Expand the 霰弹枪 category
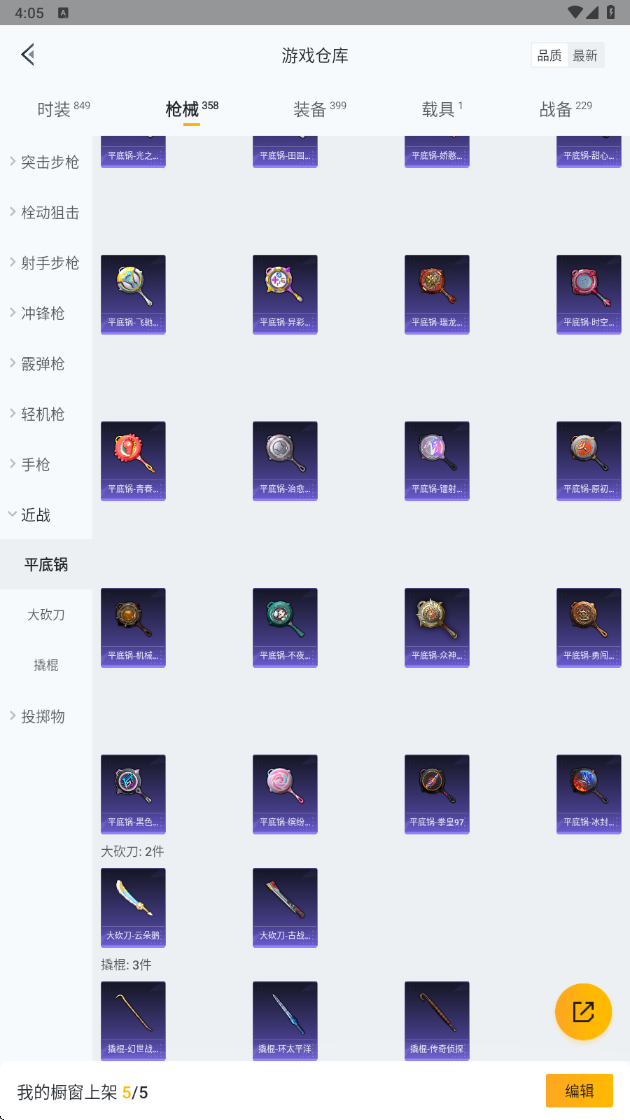 46,364
